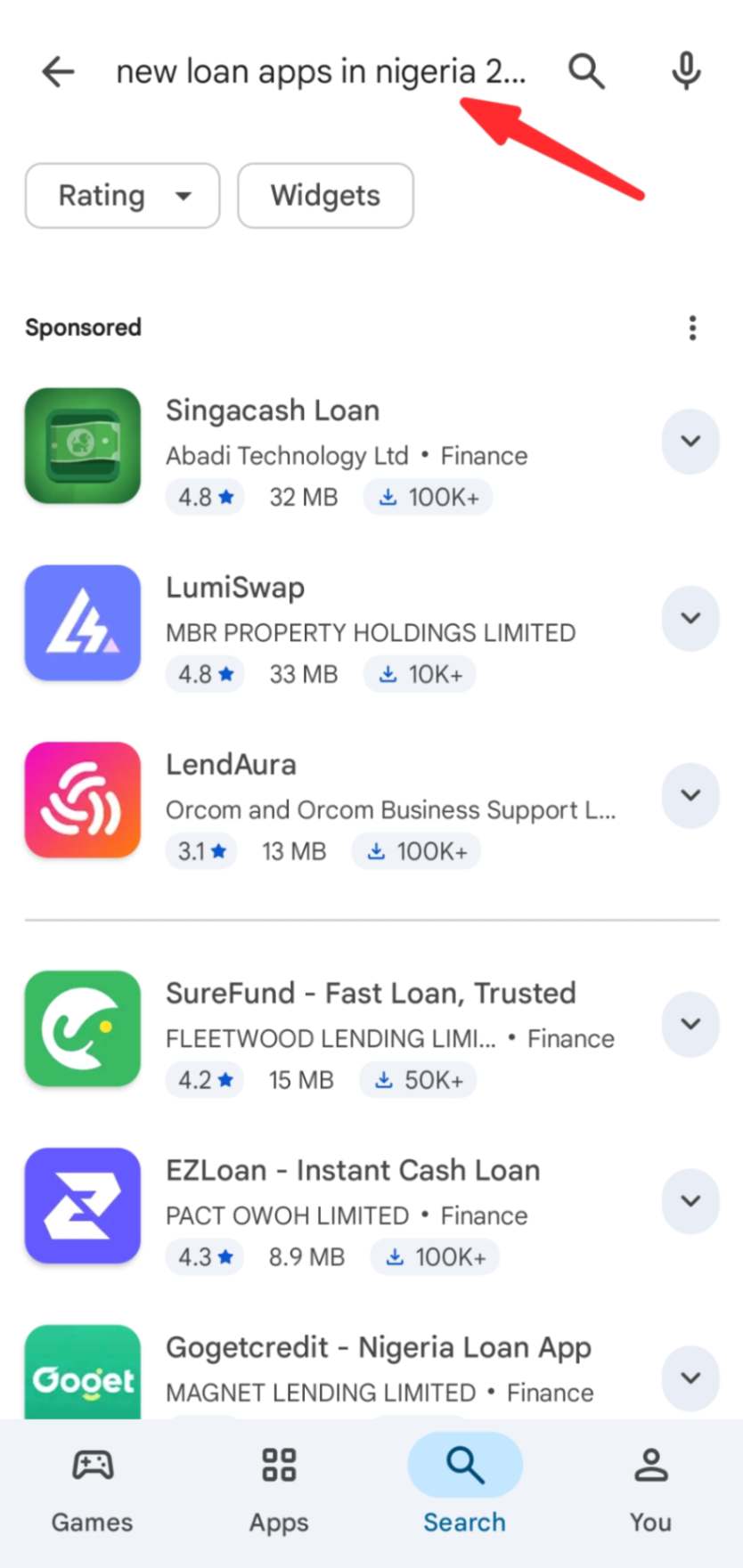Tap the search query text field
Screen dimensions: 743x1568
point(321,71)
